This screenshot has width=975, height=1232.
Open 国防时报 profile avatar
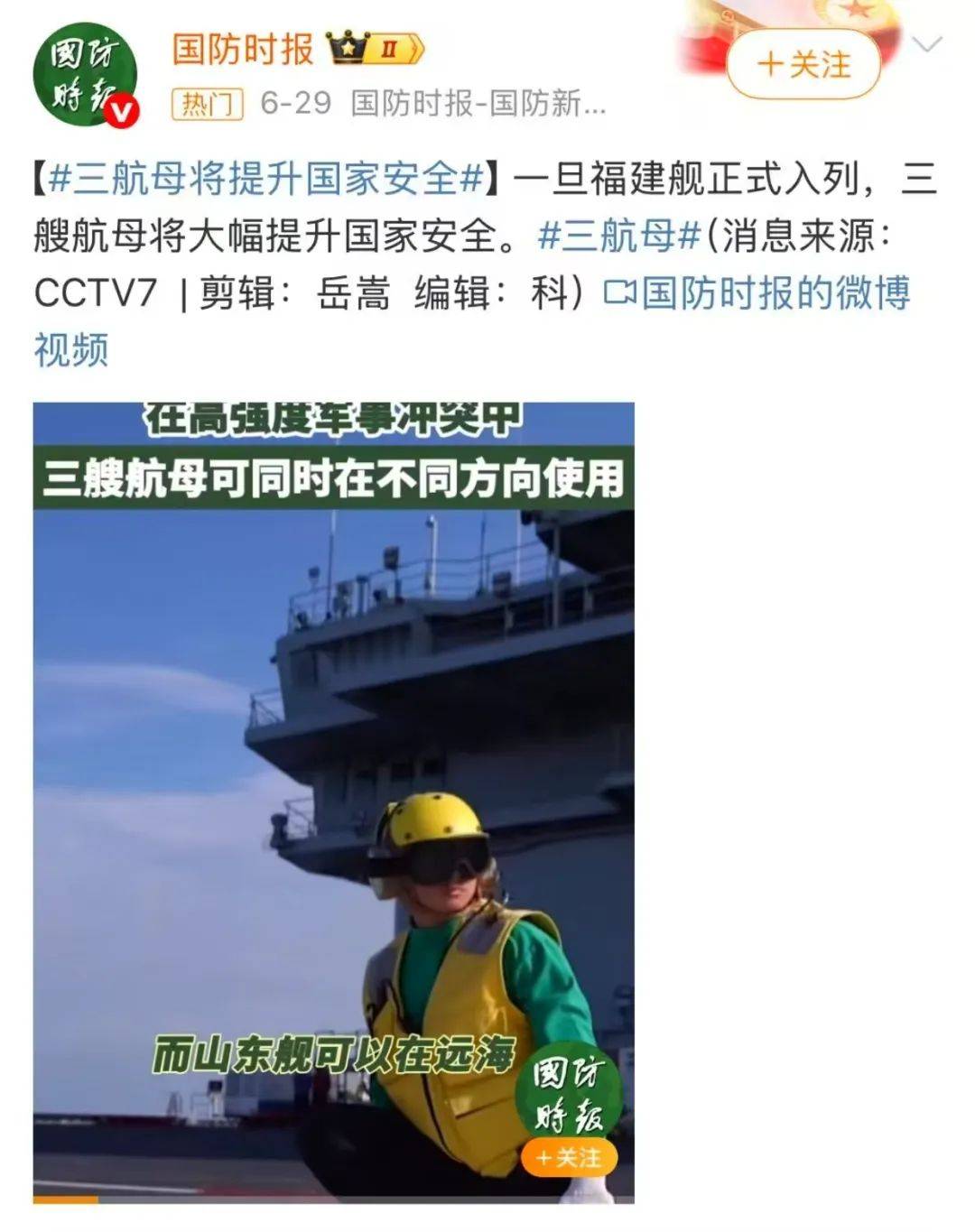tap(85, 74)
